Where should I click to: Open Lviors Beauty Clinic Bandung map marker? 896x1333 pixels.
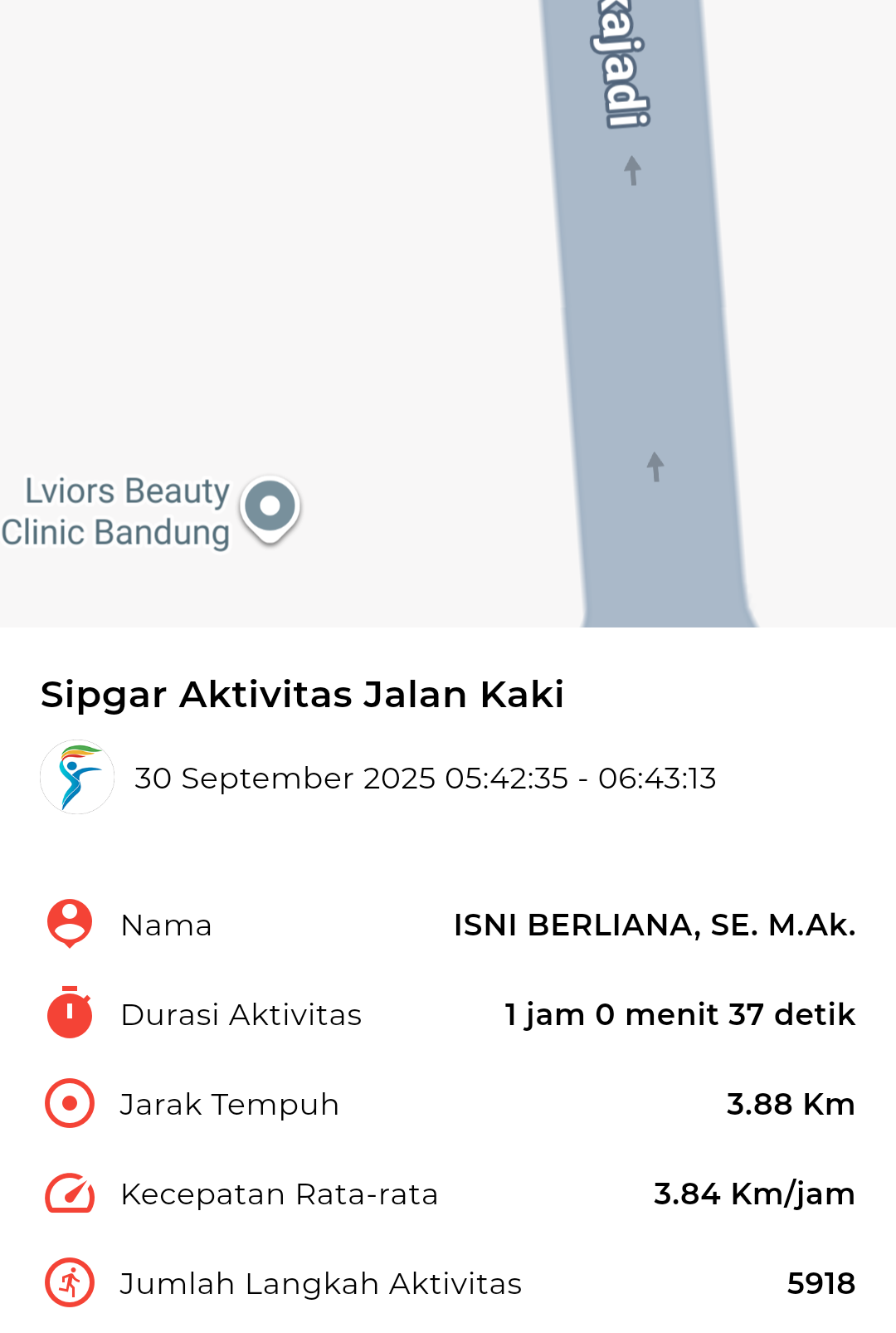point(270,506)
